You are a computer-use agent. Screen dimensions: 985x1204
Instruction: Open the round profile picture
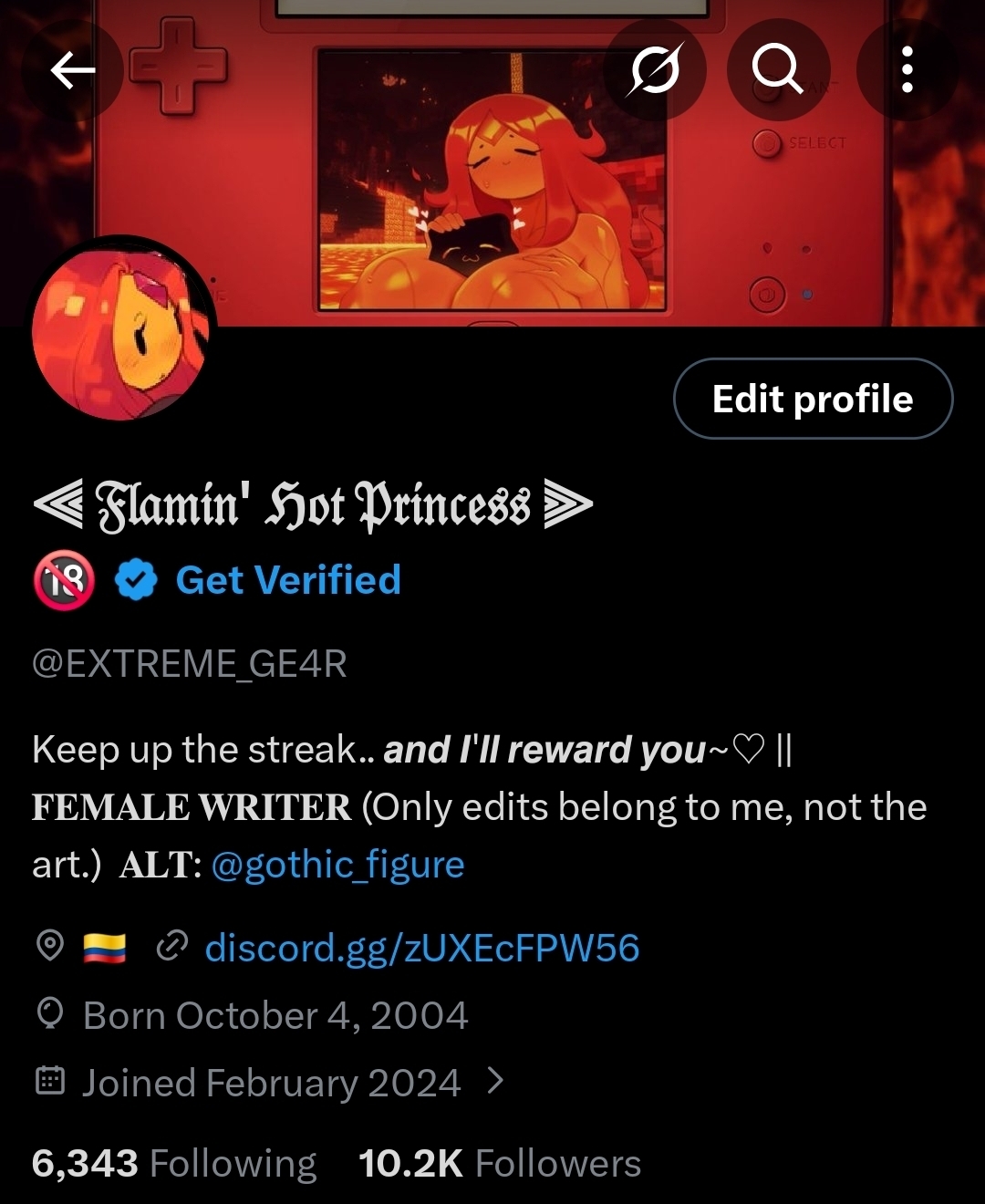123,332
